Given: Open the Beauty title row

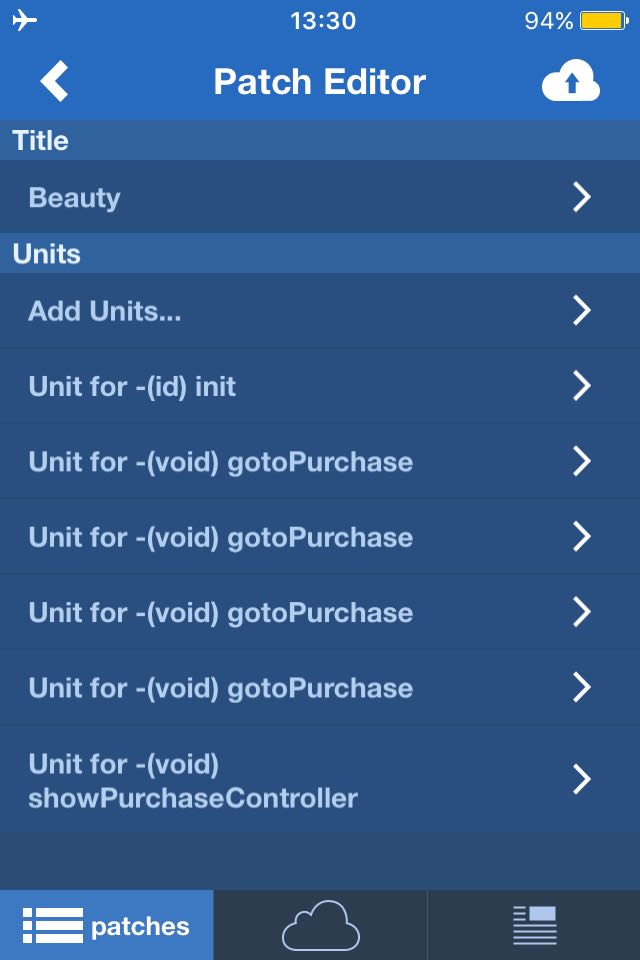Looking at the screenshot, I should (x=320, y=197).
